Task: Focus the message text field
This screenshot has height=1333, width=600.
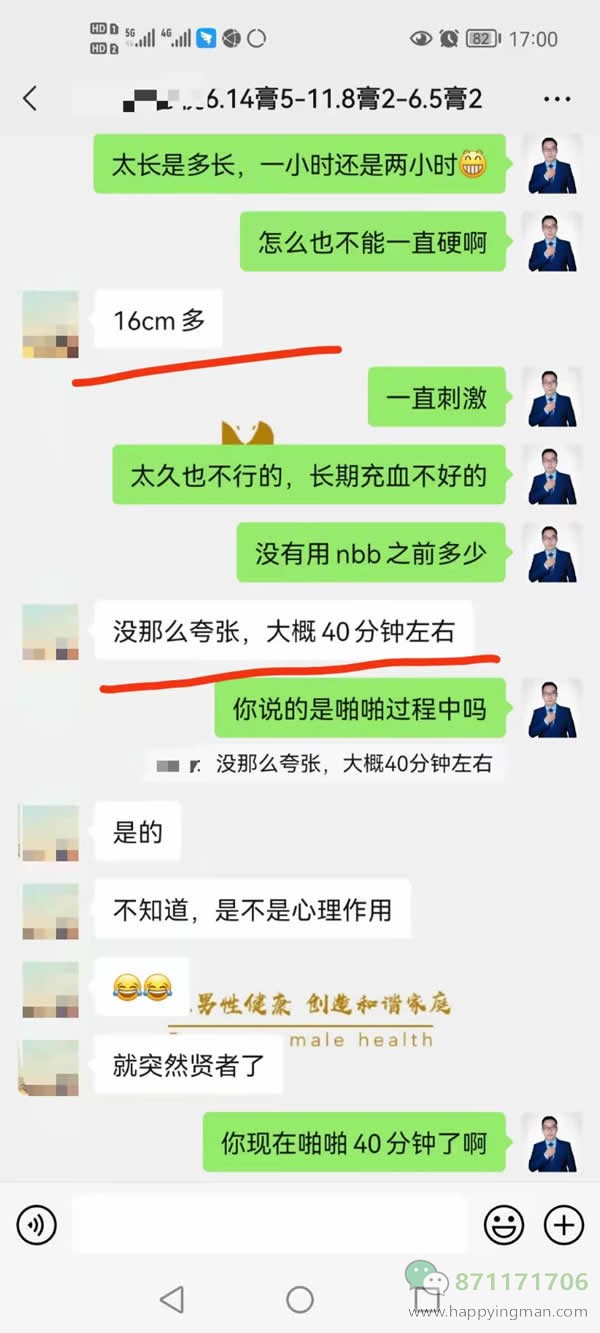Action: (270, 1224)
